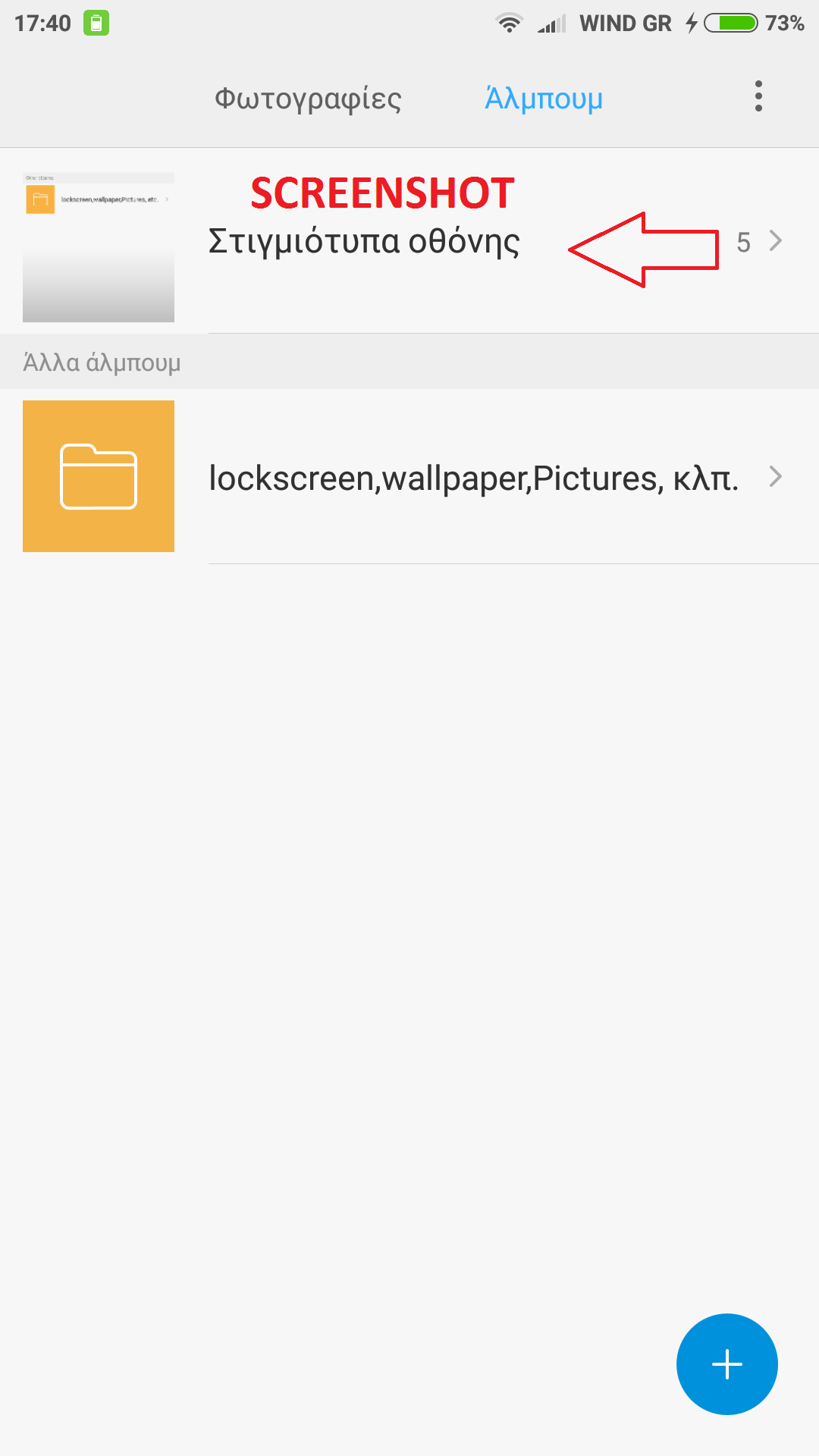Select the Άλμπουμ tab
Image resolution: width=819 pixels, height=1456 pixels.
coord(544,99)
